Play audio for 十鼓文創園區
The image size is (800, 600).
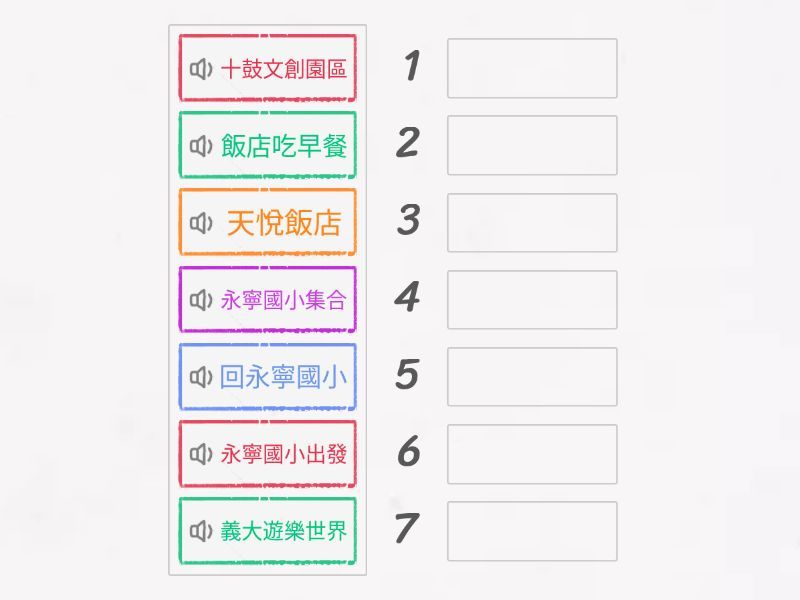(x=201, y=69)
